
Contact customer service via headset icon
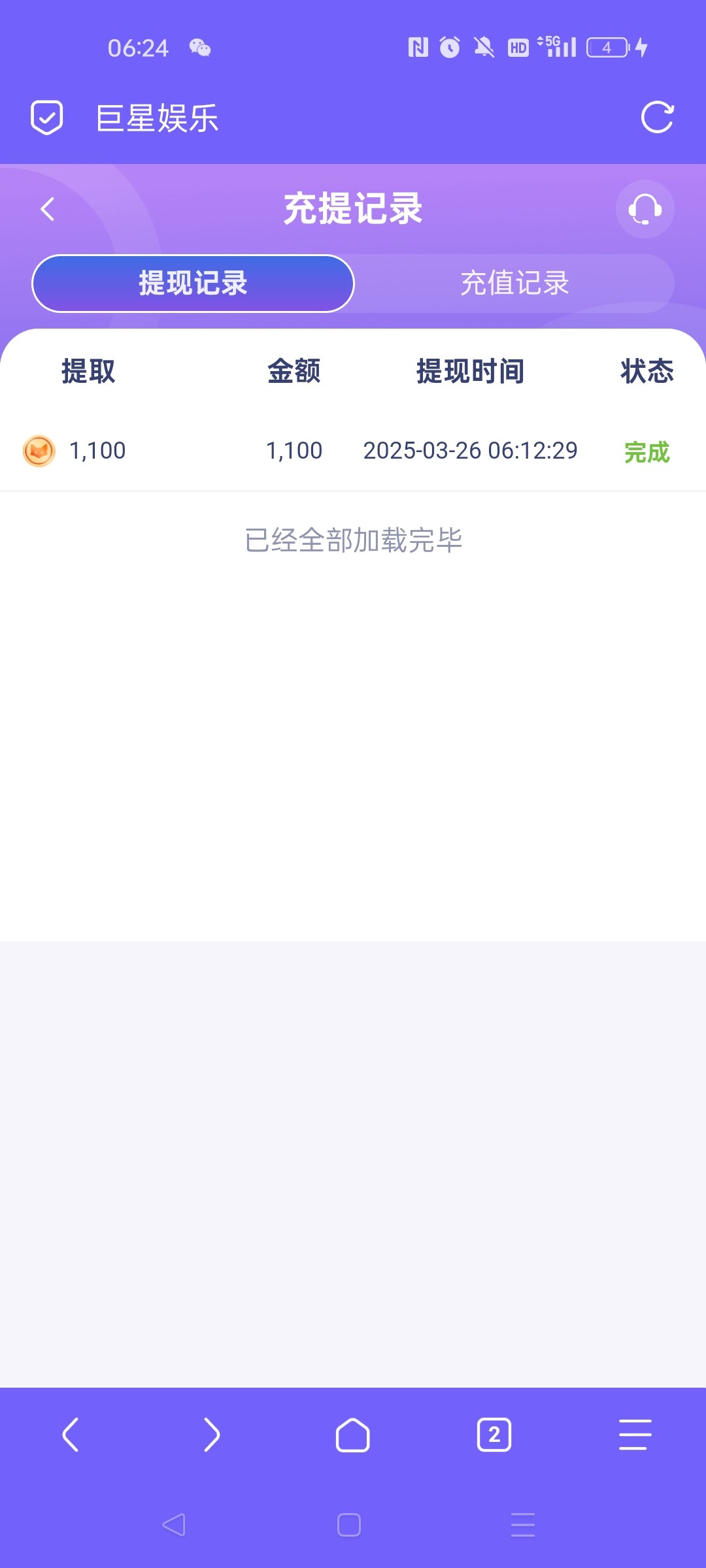coord(645,209)
